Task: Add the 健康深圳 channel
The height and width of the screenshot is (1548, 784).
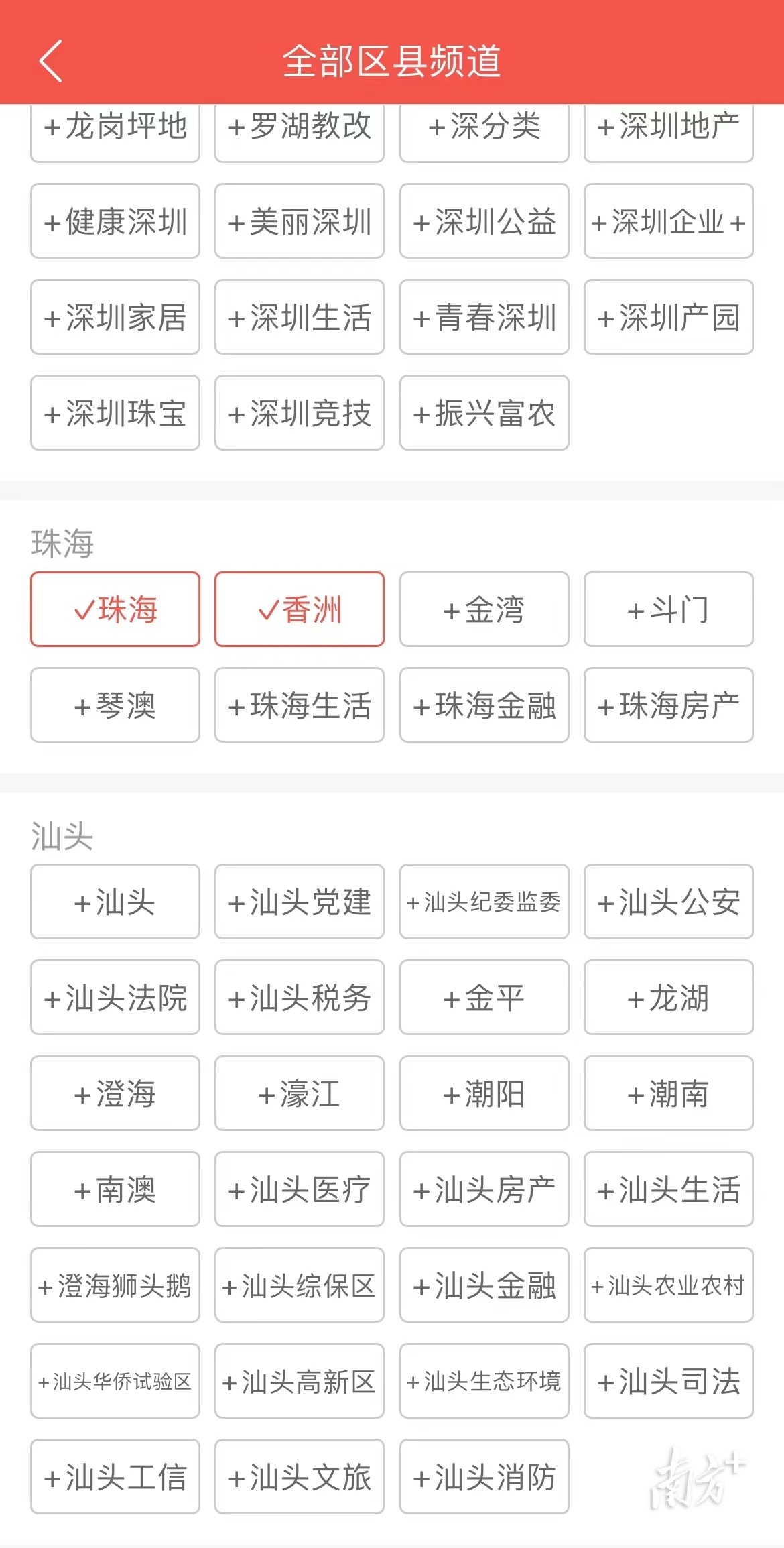Action: pyautogui.click(x=115, y=221)
